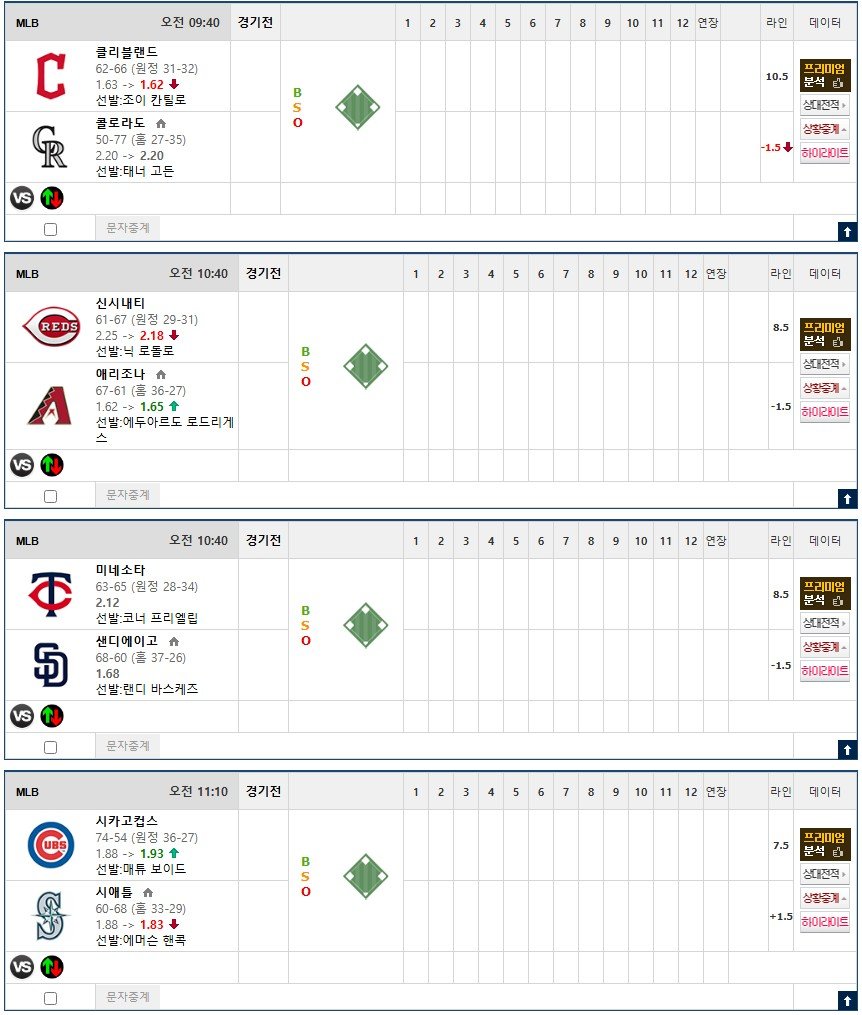View 하이라이트 for Cincinnati vs Arizona game
Image resolution: width=862 pixels, height=1015 pixels.
[824, 412]
